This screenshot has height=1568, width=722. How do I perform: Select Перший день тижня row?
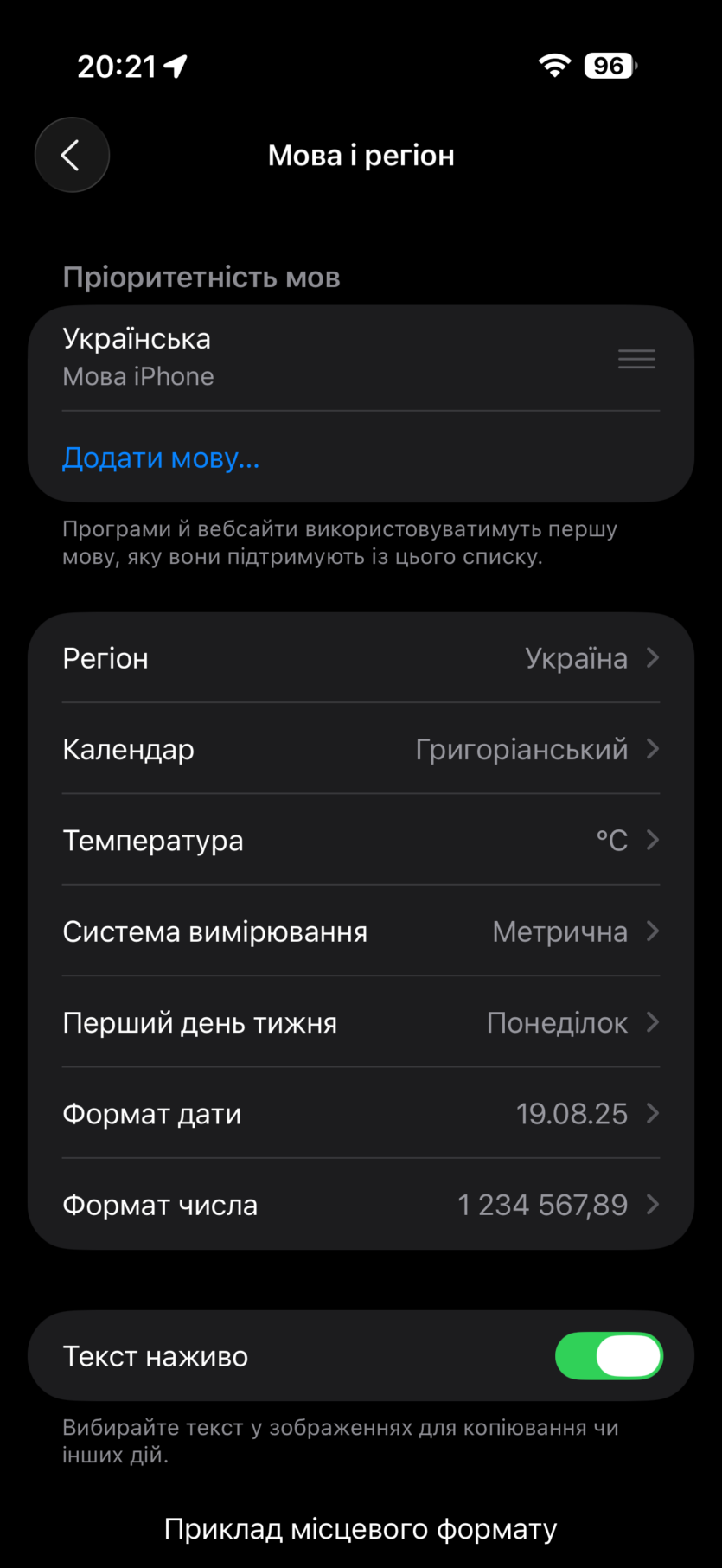pyautogui.click(x=361, y=1023)
